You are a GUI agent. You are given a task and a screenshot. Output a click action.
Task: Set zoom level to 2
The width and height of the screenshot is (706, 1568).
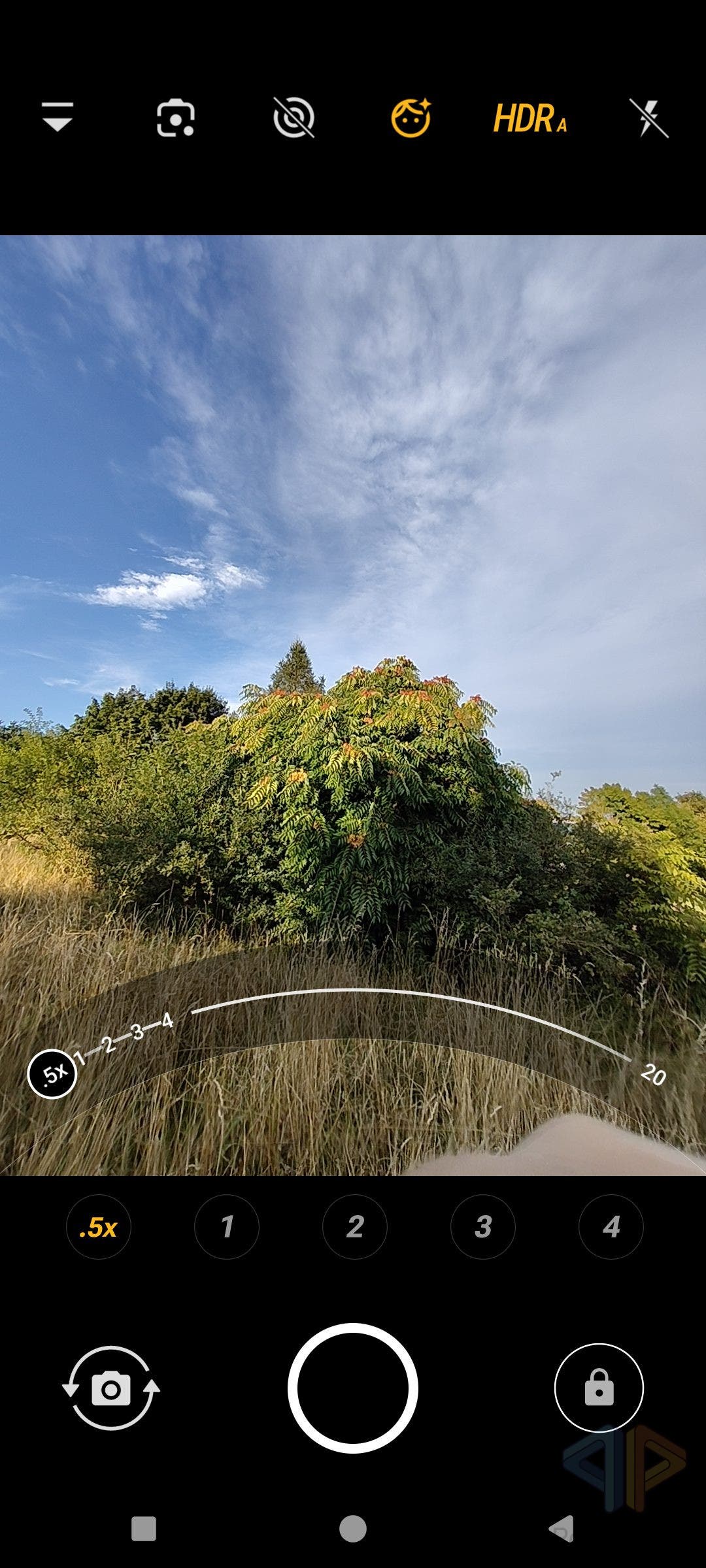tap(355, 1227)
